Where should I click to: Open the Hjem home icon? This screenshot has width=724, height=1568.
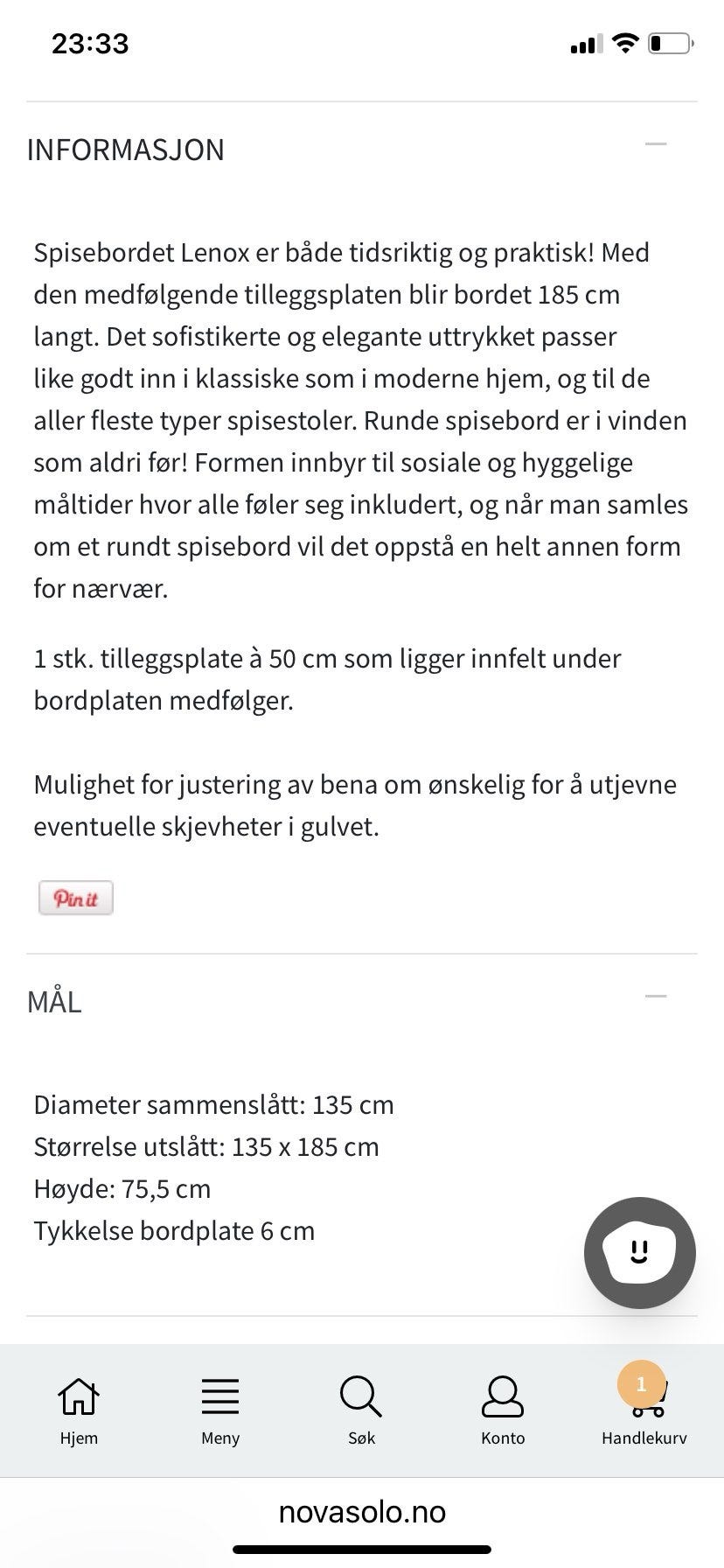click(x=79, y=1397)
